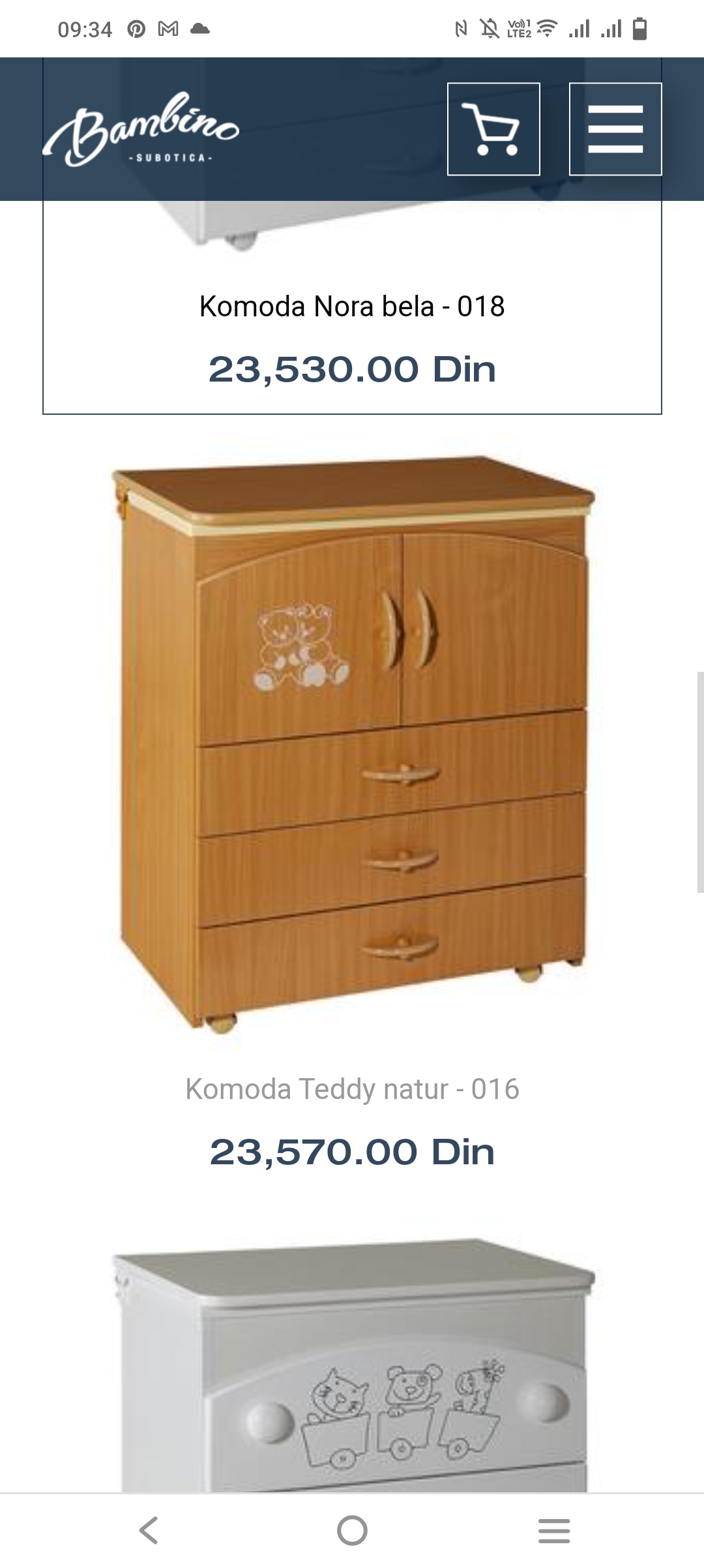Show recent apps

(x=554, y=1530)
